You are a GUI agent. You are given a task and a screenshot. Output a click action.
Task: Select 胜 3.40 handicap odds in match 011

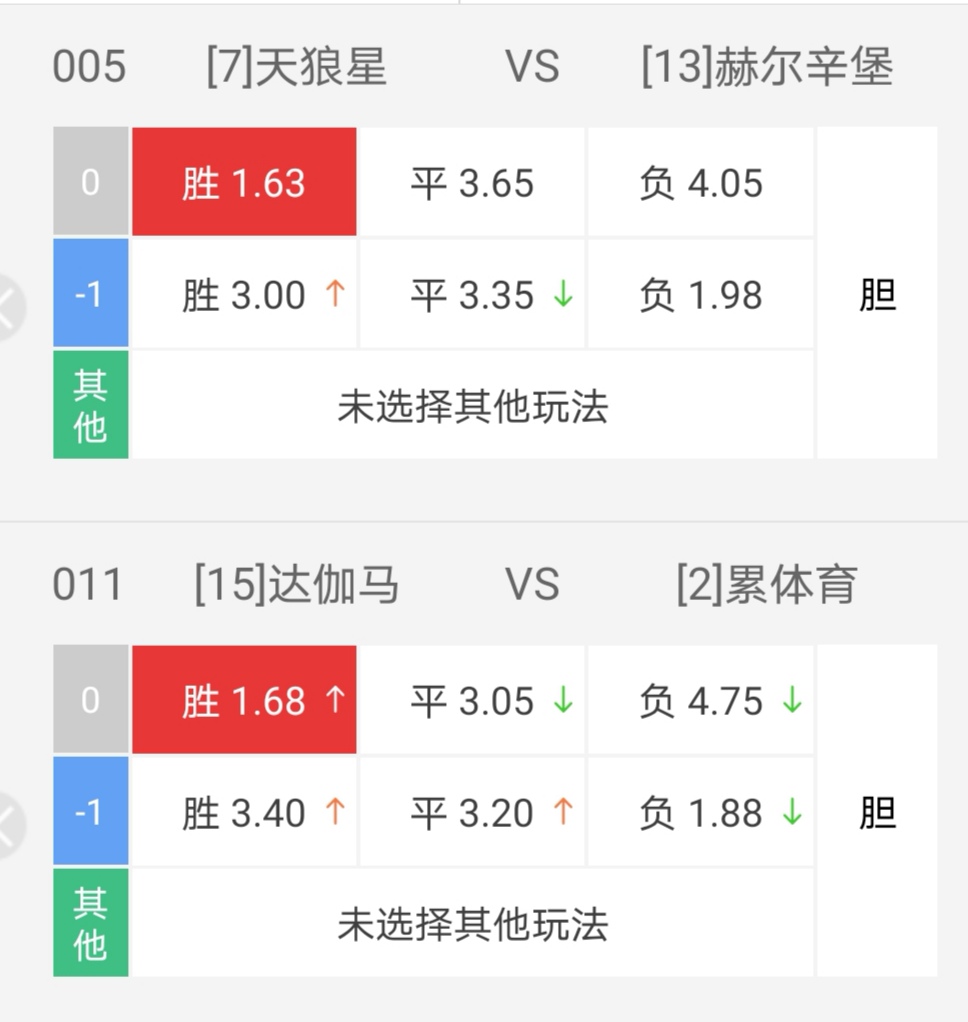click(243, 812)
